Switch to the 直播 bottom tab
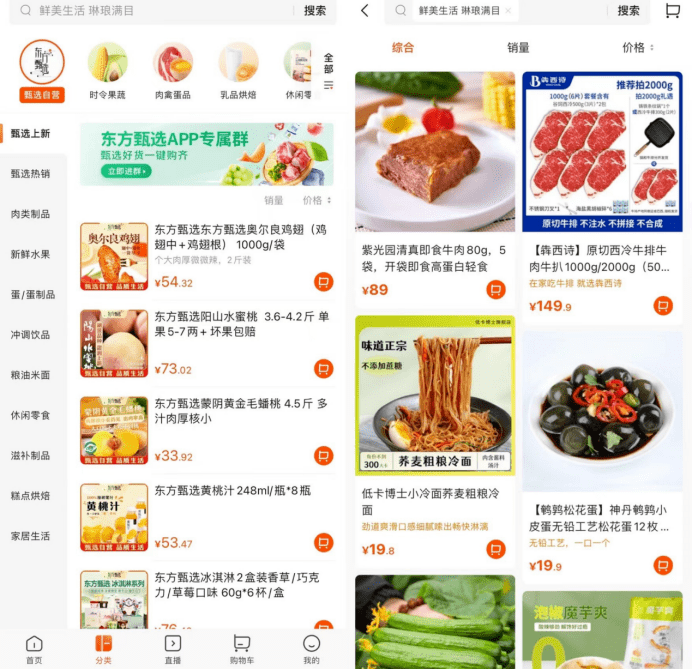Screen dimensions: 692x670 tap(173, 650)
